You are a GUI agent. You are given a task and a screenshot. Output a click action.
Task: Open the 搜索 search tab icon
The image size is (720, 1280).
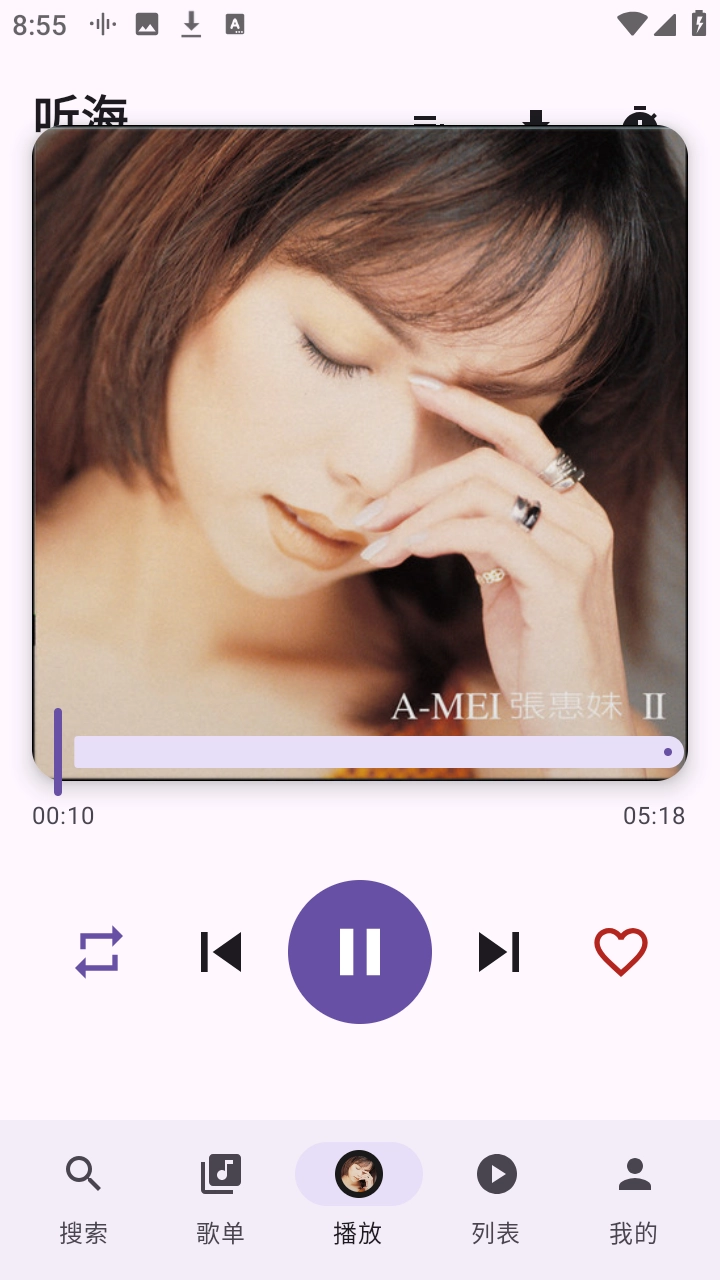pyautogui.click(x=83, y=1171)
